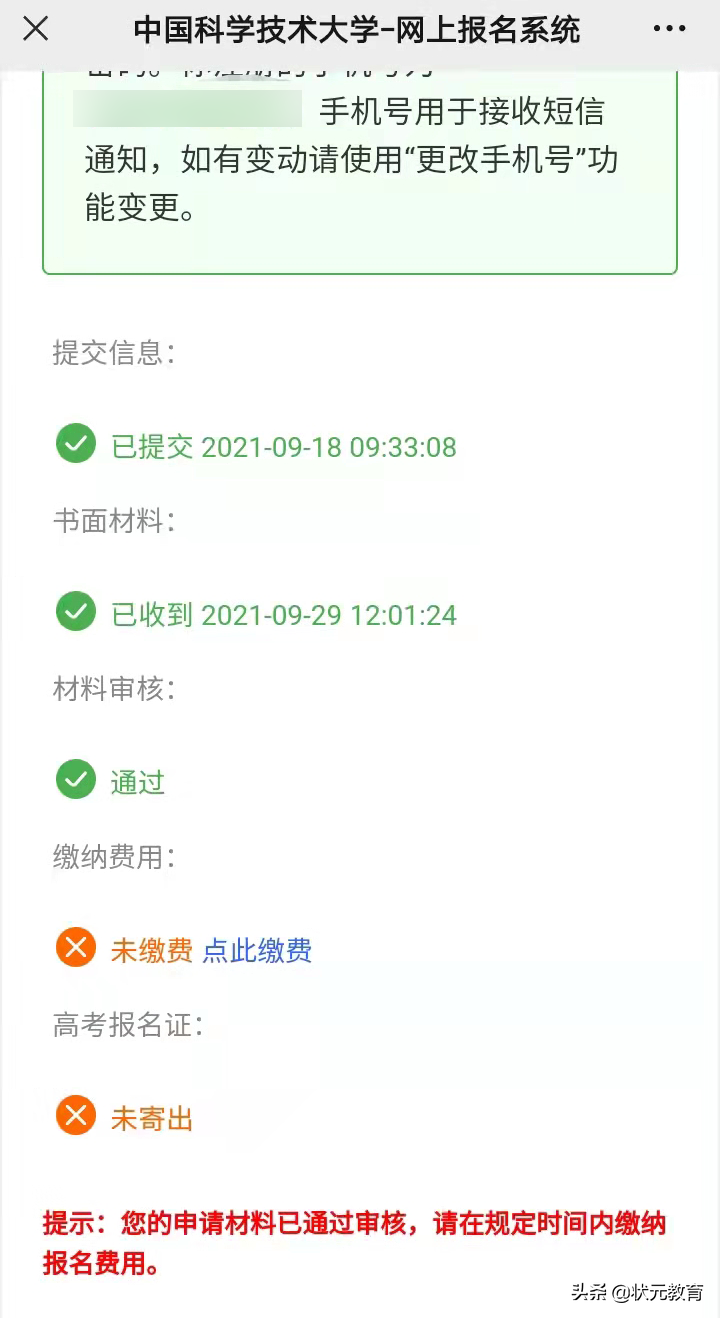Open the three-dot more options menu
720x1318 pixels.
(x=669, y=30)
